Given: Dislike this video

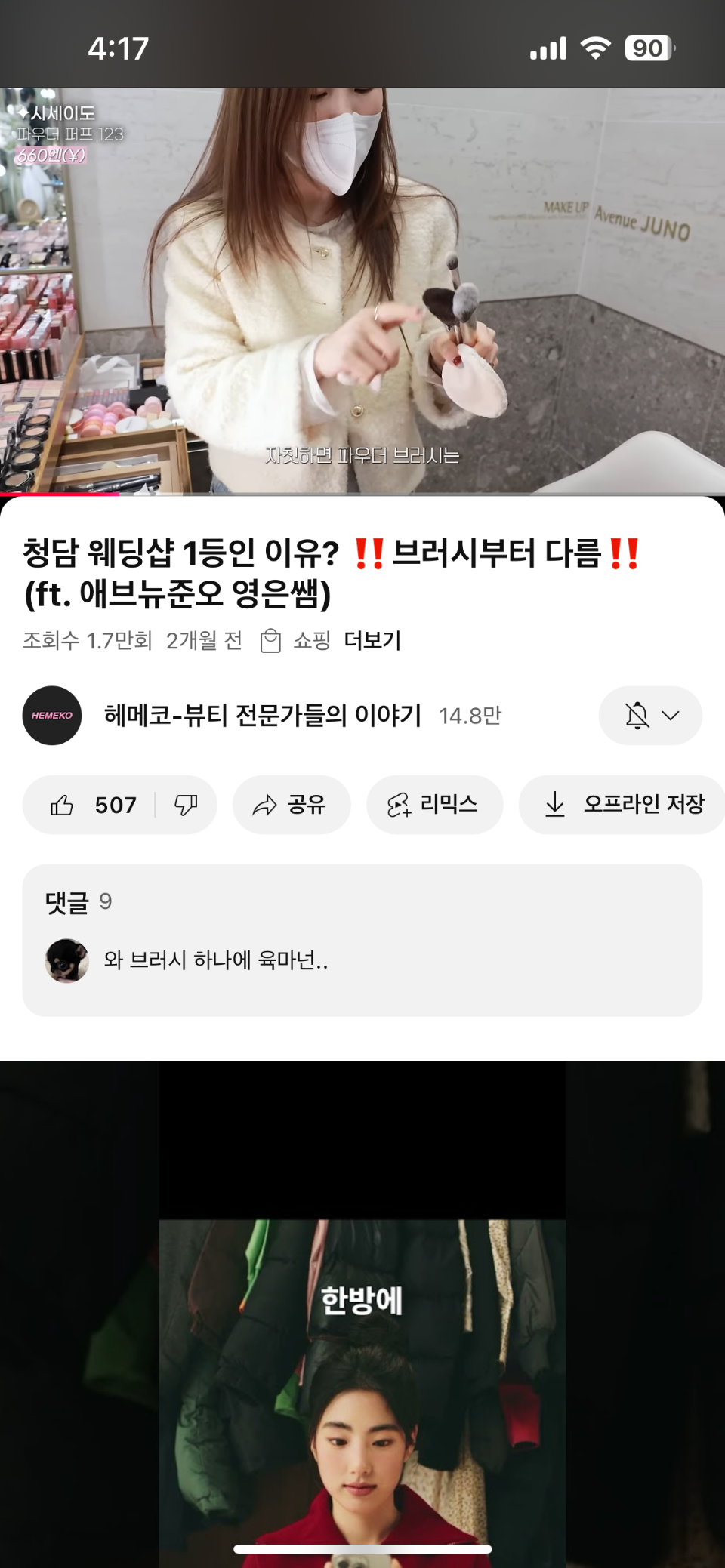Looking at the screenshot, I should tap(186, 805).
